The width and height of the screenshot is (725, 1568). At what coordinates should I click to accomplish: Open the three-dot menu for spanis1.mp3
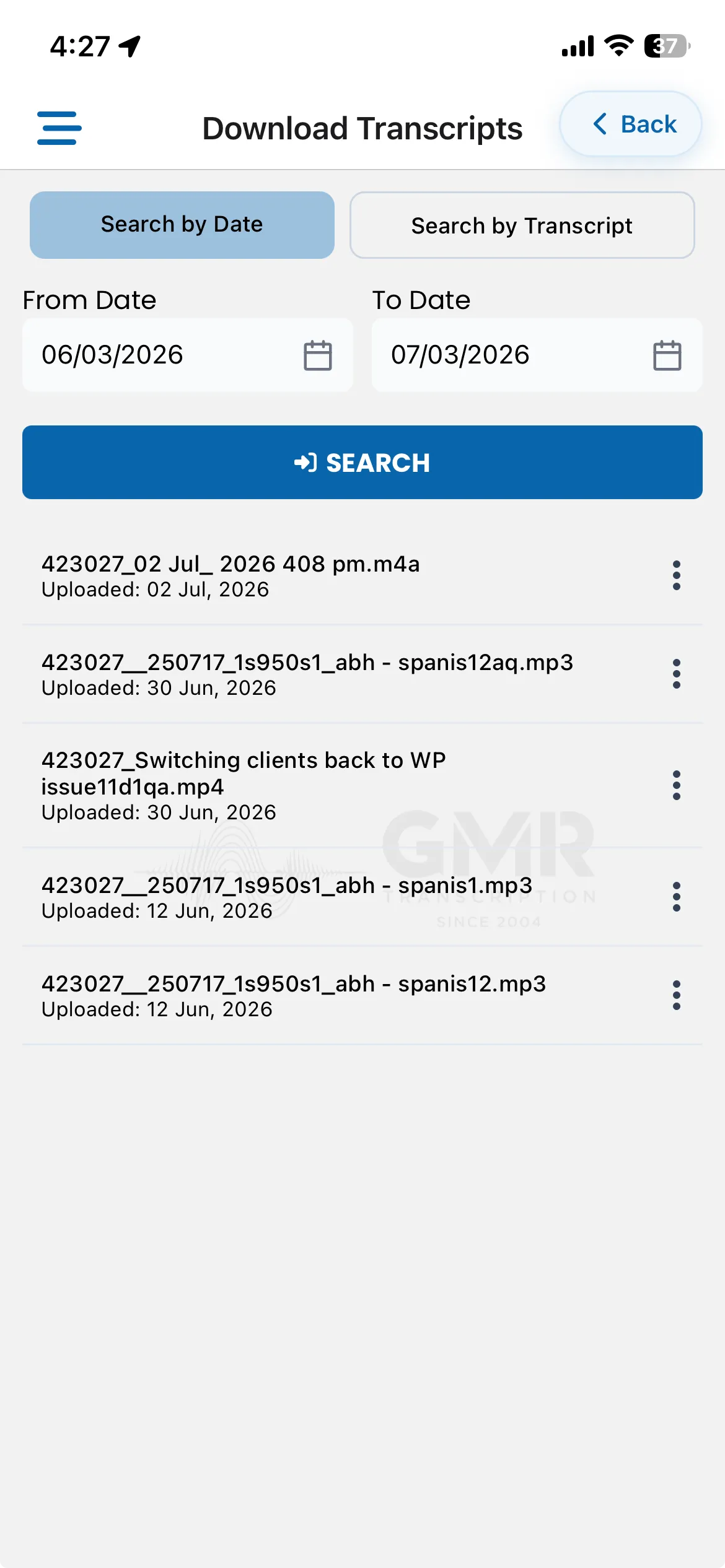pyautogui.click(x=677, y=897)
